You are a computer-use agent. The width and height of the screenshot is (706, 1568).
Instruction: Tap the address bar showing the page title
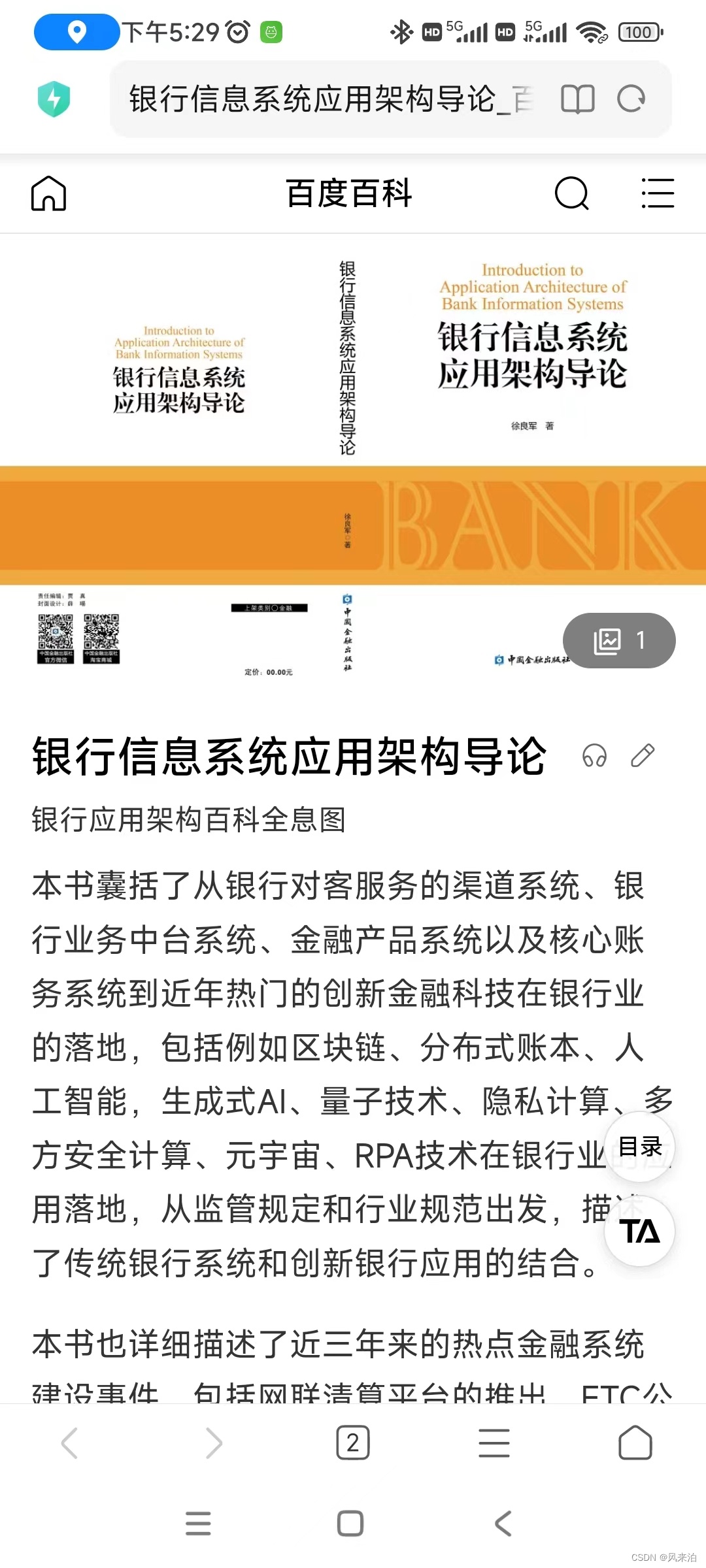[x=327, y=99]
